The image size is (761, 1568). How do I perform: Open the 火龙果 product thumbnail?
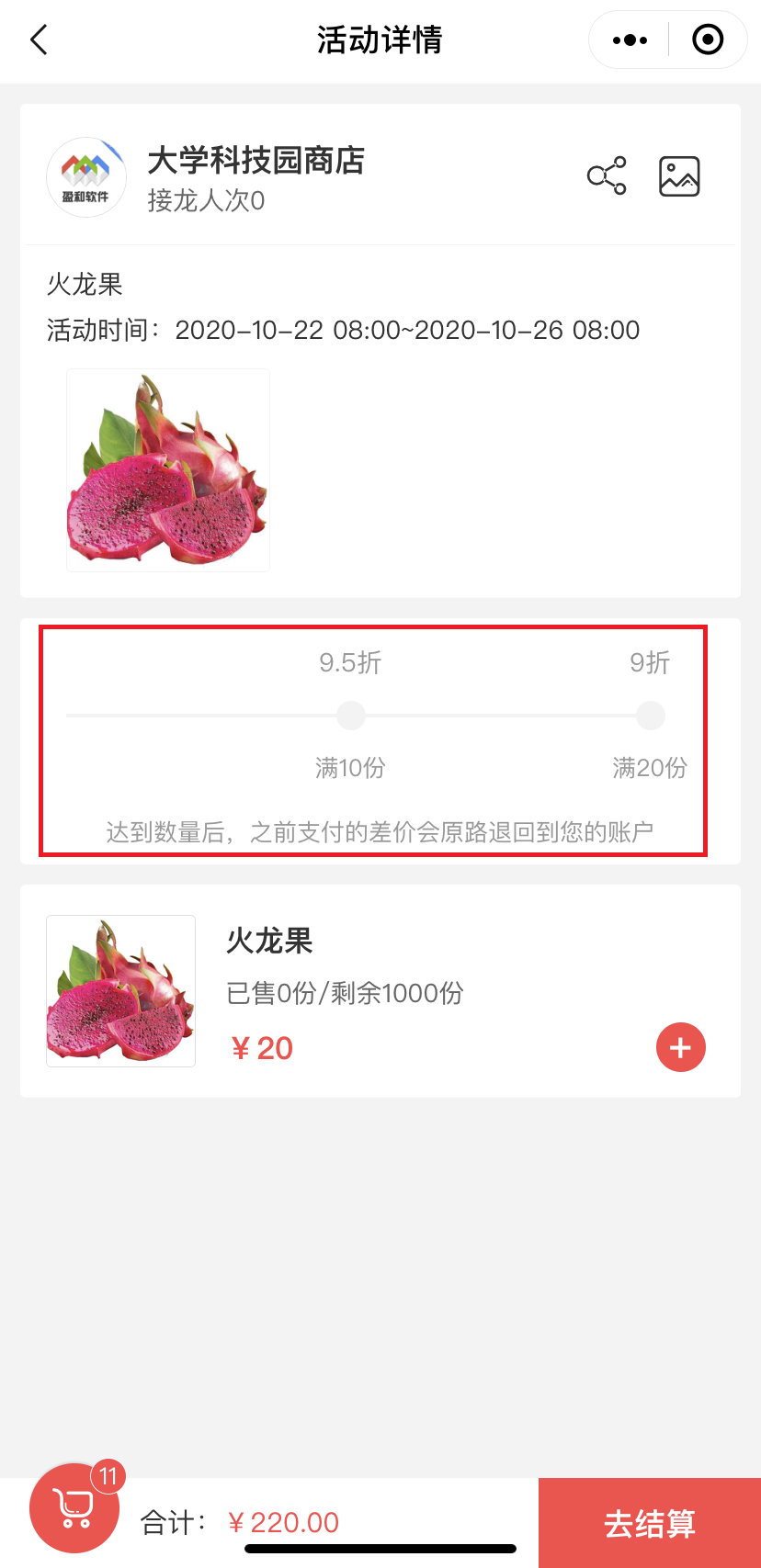pos(120,990)
